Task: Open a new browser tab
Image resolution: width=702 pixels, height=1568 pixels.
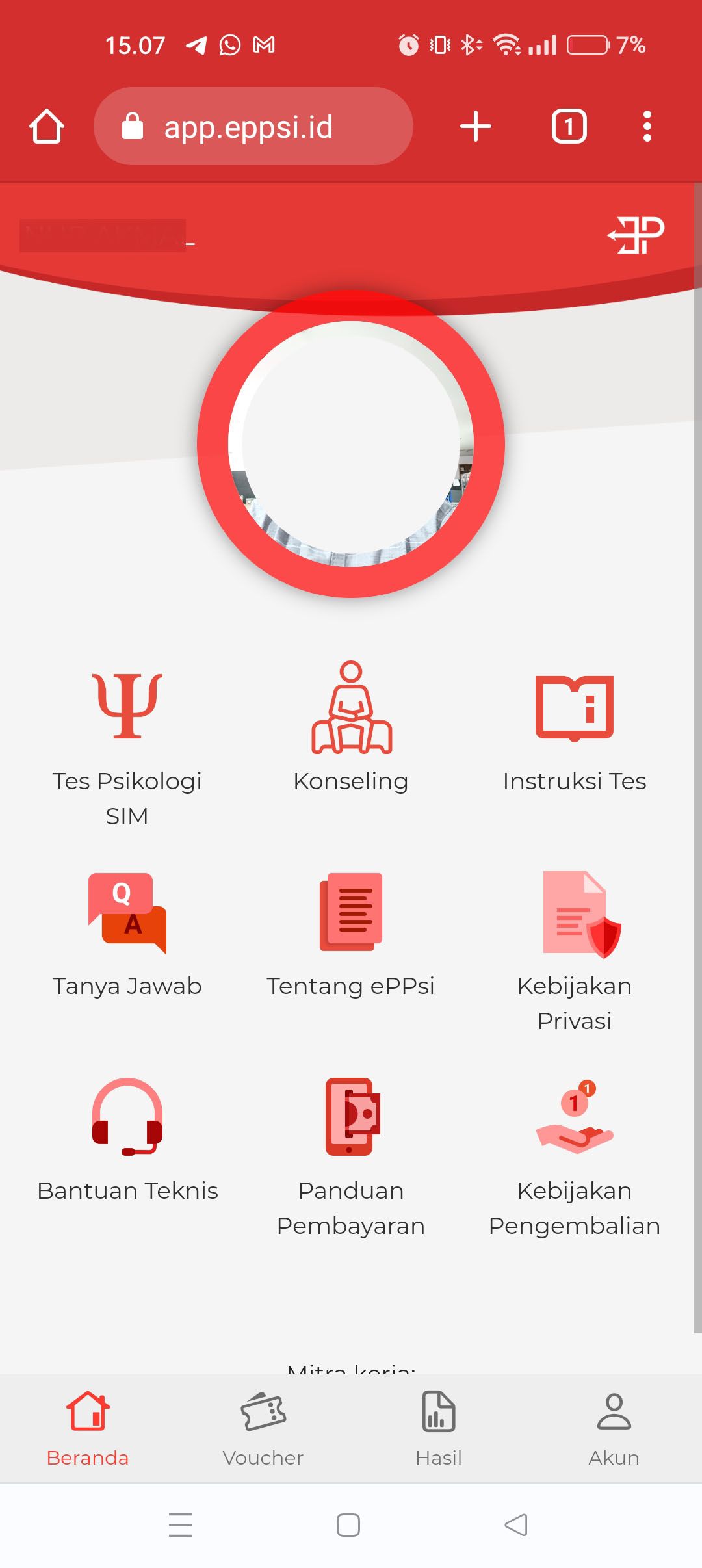Action: point(476,126)
